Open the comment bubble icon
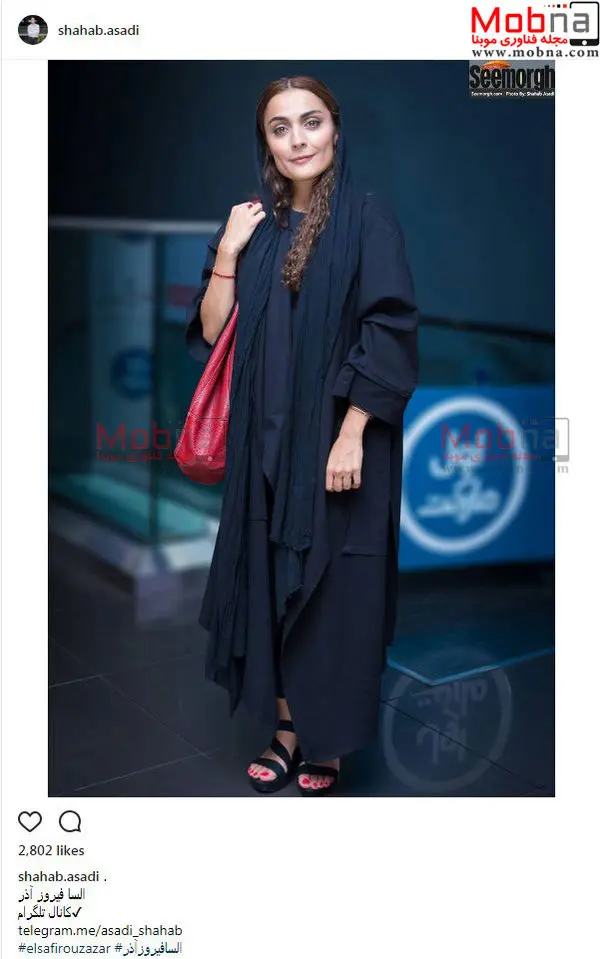 (x=70, y=821)
